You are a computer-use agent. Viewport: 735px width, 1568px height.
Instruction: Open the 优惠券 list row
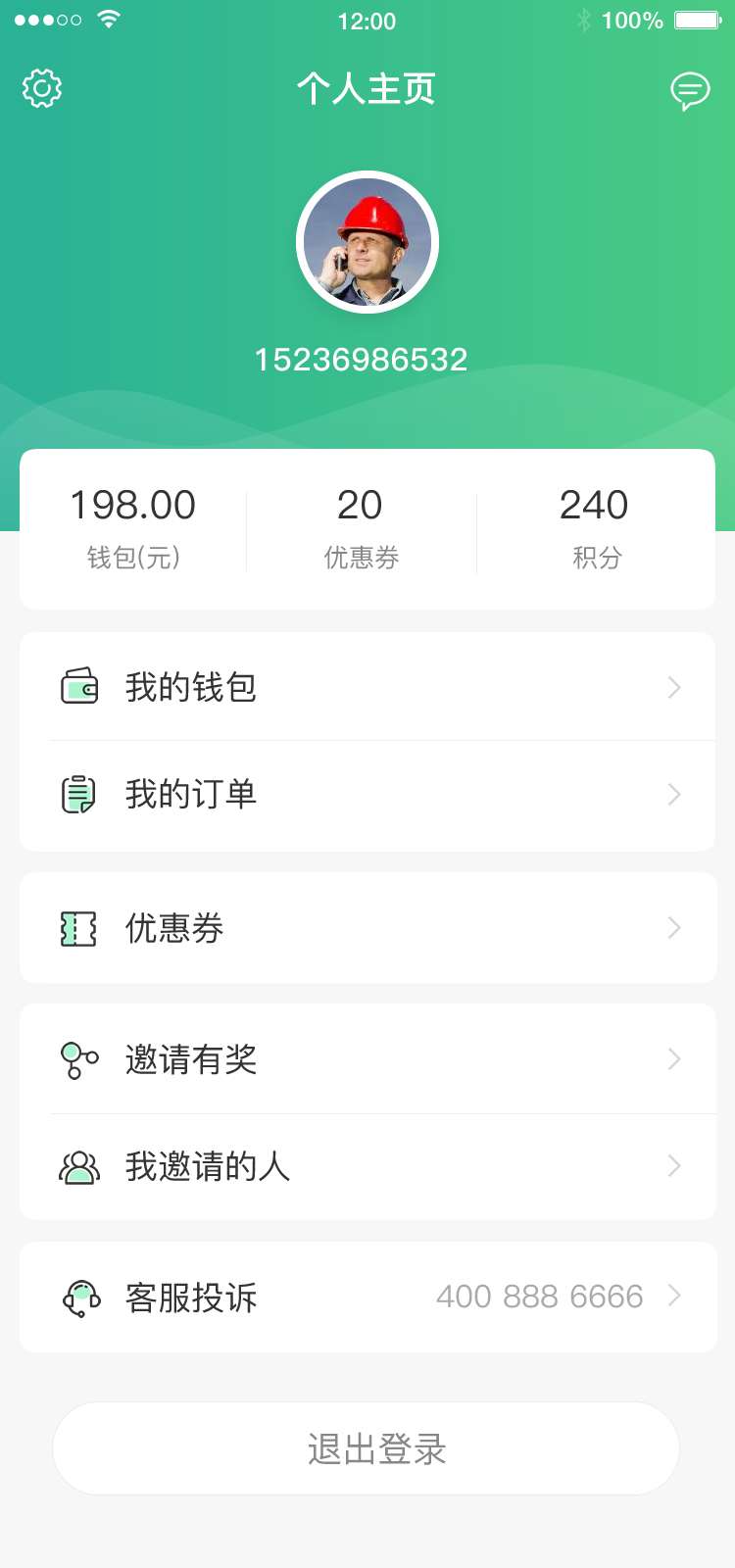click(x=367, y=928)
